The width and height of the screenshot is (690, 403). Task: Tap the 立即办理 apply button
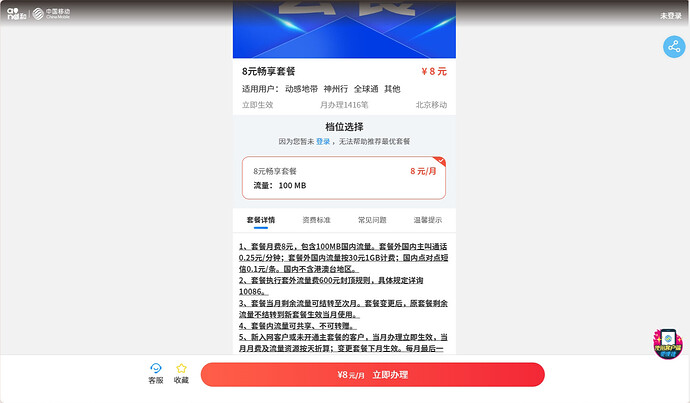click(372, 375)
